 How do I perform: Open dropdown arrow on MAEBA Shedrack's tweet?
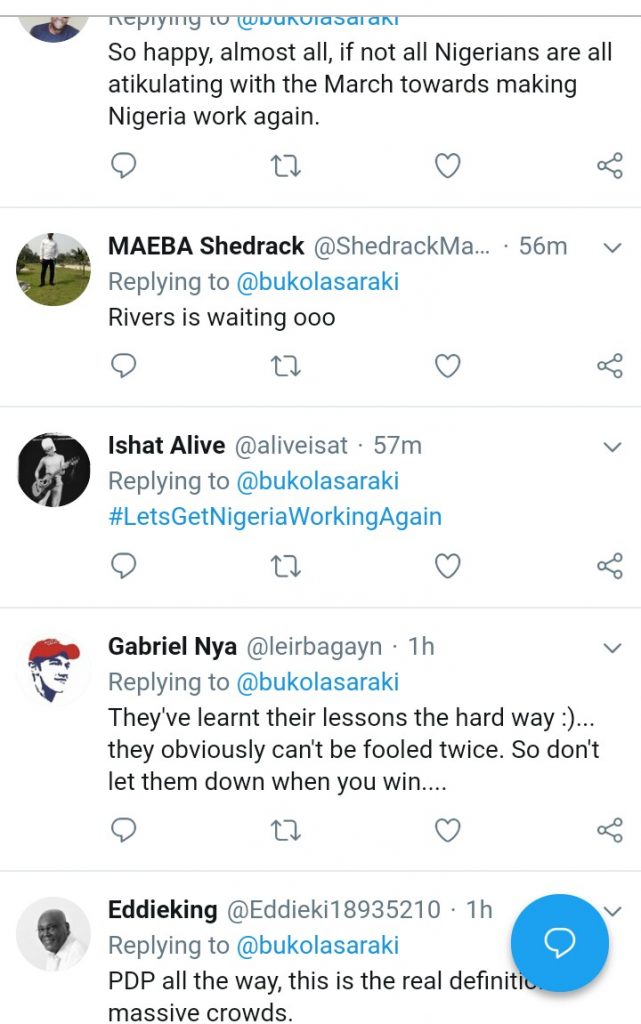click(613, 247)
